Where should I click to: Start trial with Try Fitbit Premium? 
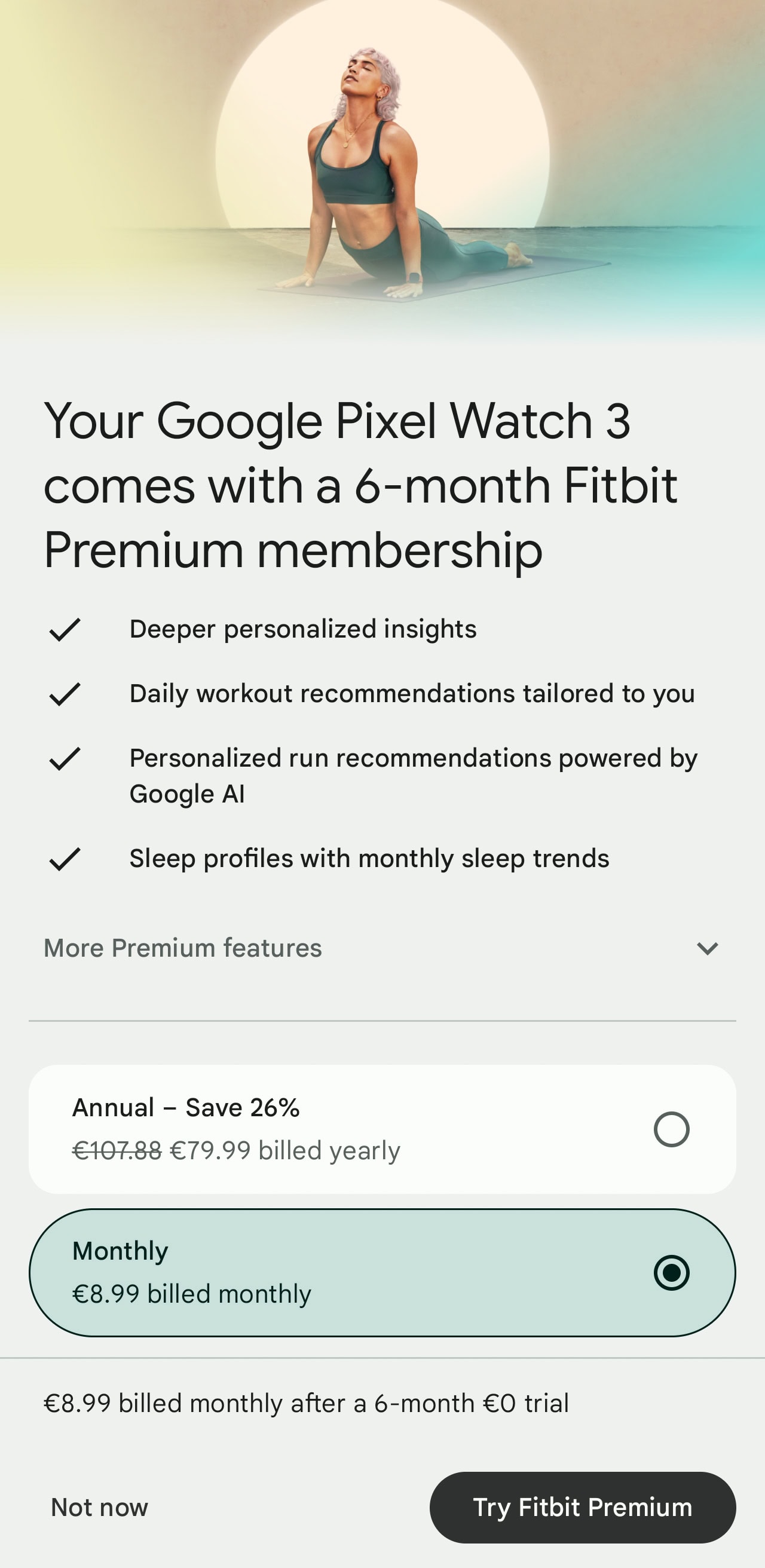(583, 1507)
